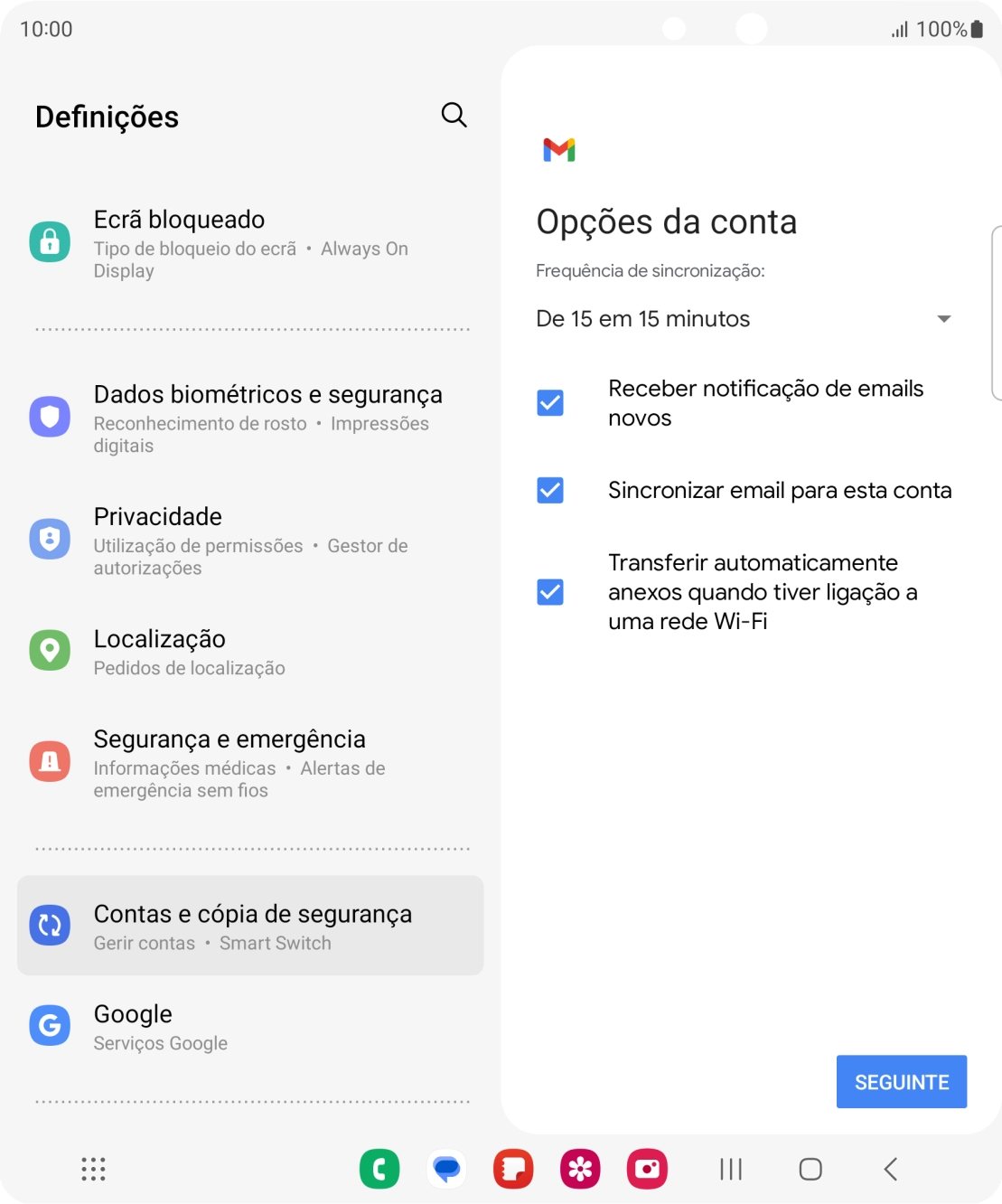Select the Contas e cópia sync icon
The image size is (1002, 1204).
pyautogui.click(x=50, y=925)
